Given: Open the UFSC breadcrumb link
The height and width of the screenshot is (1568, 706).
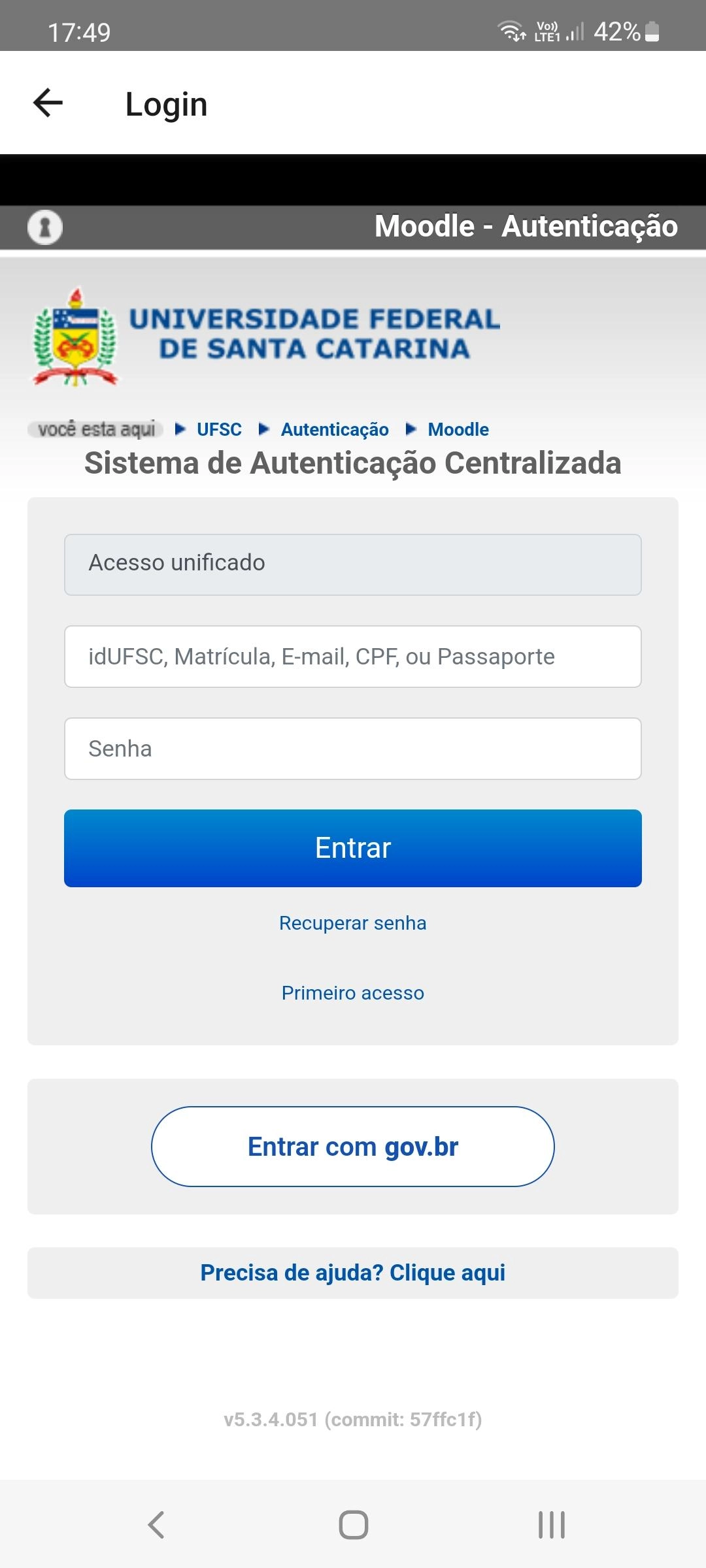Looking at the screenshot, I should pos(219,429).
